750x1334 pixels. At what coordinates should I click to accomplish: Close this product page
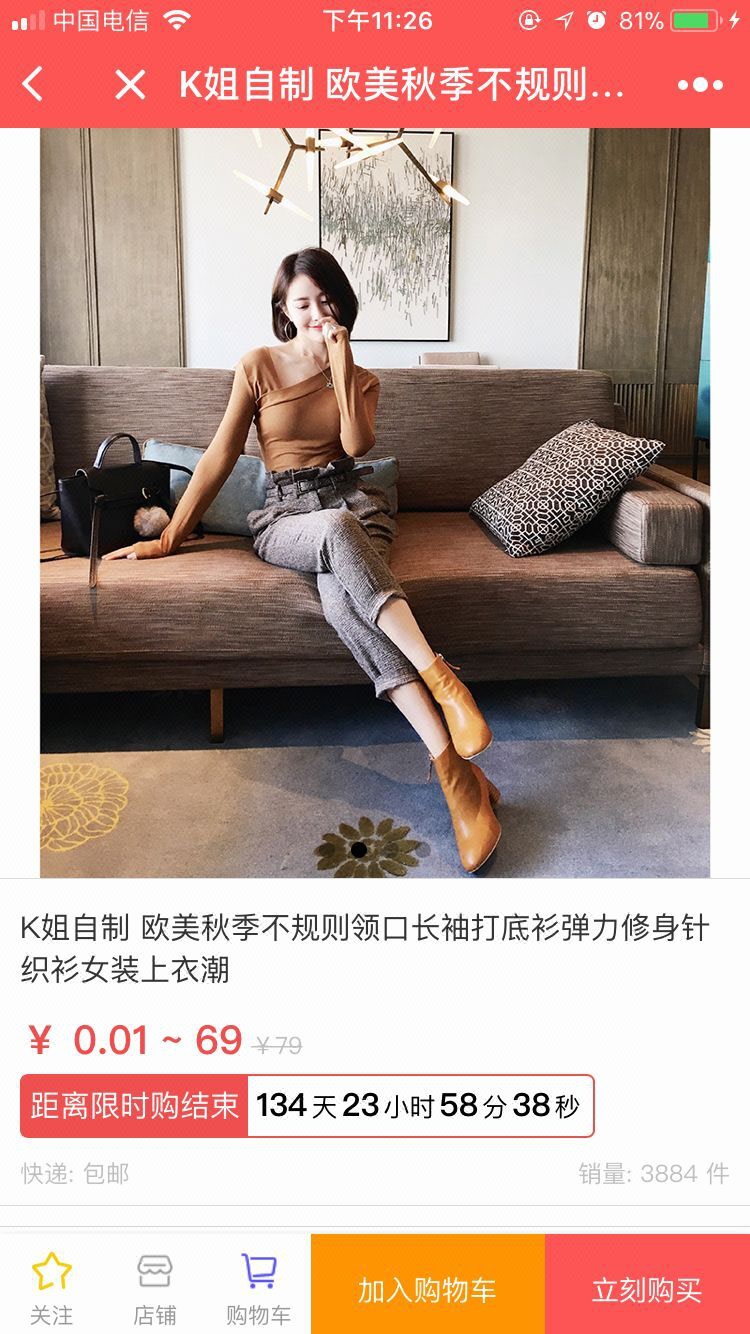click(x=130, y=85)
